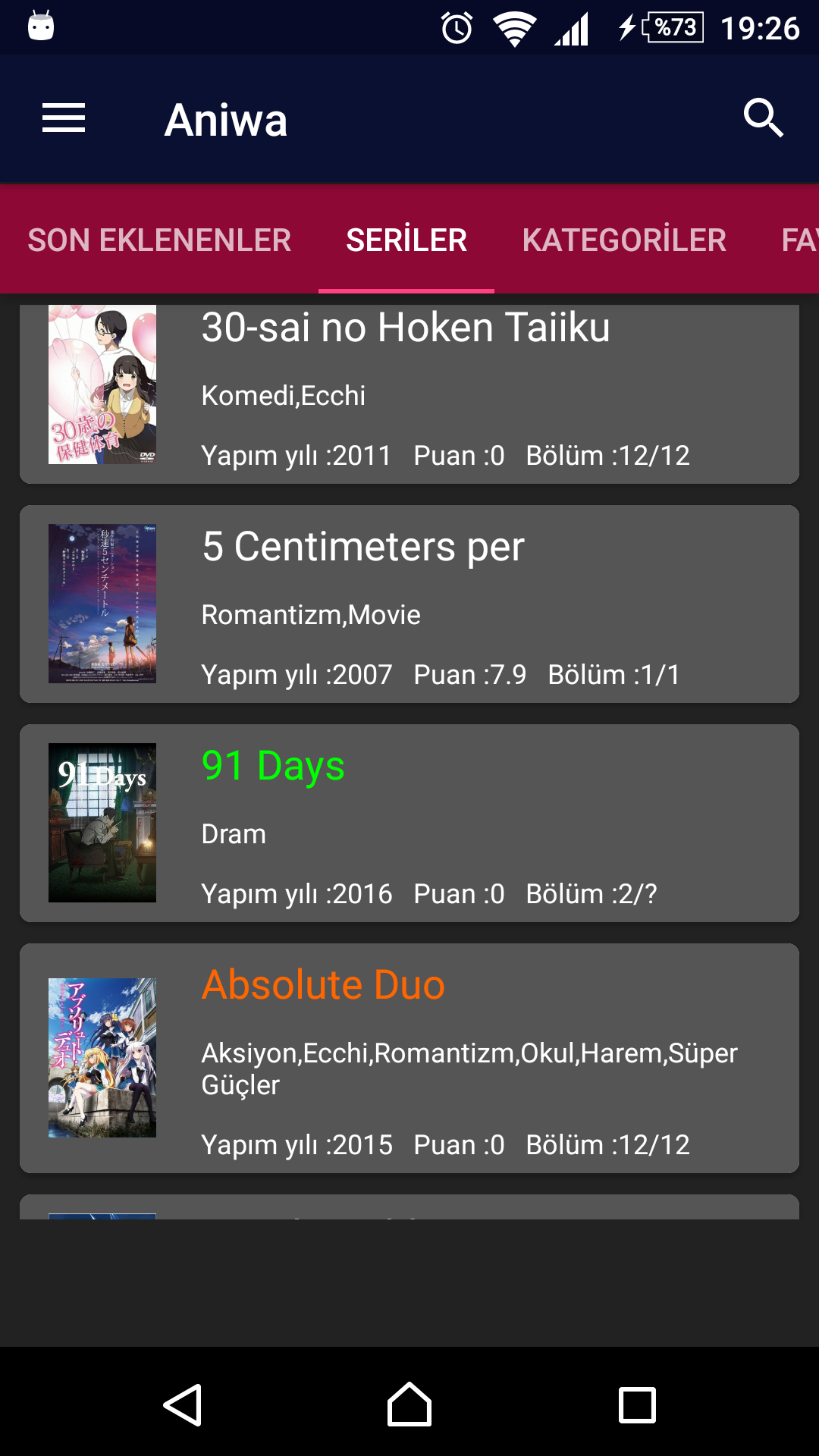Tap the Wi-Fi indicator in status bar
819x1456 pixels.
click(x=513, y=27)
